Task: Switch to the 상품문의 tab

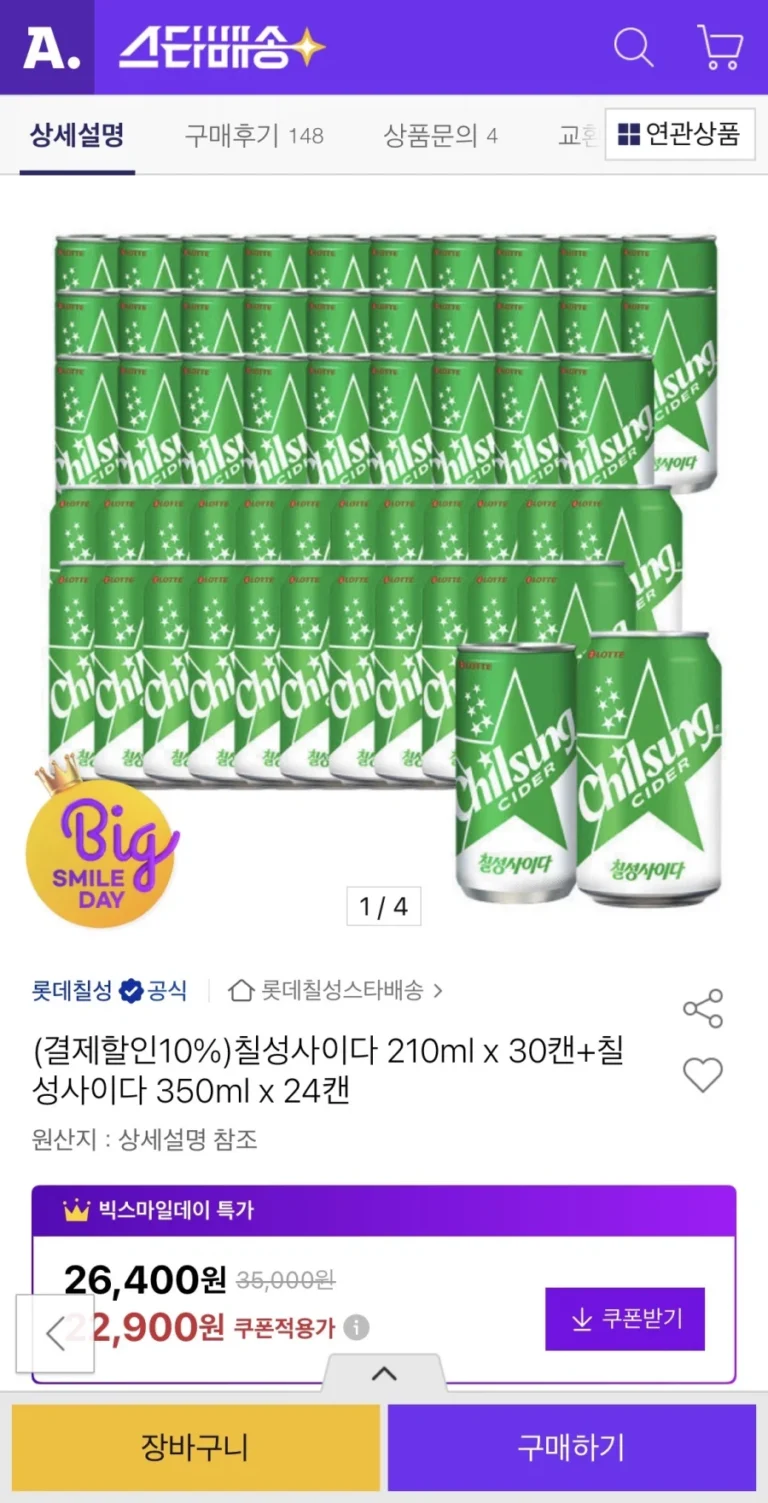Action: (440, 136)
